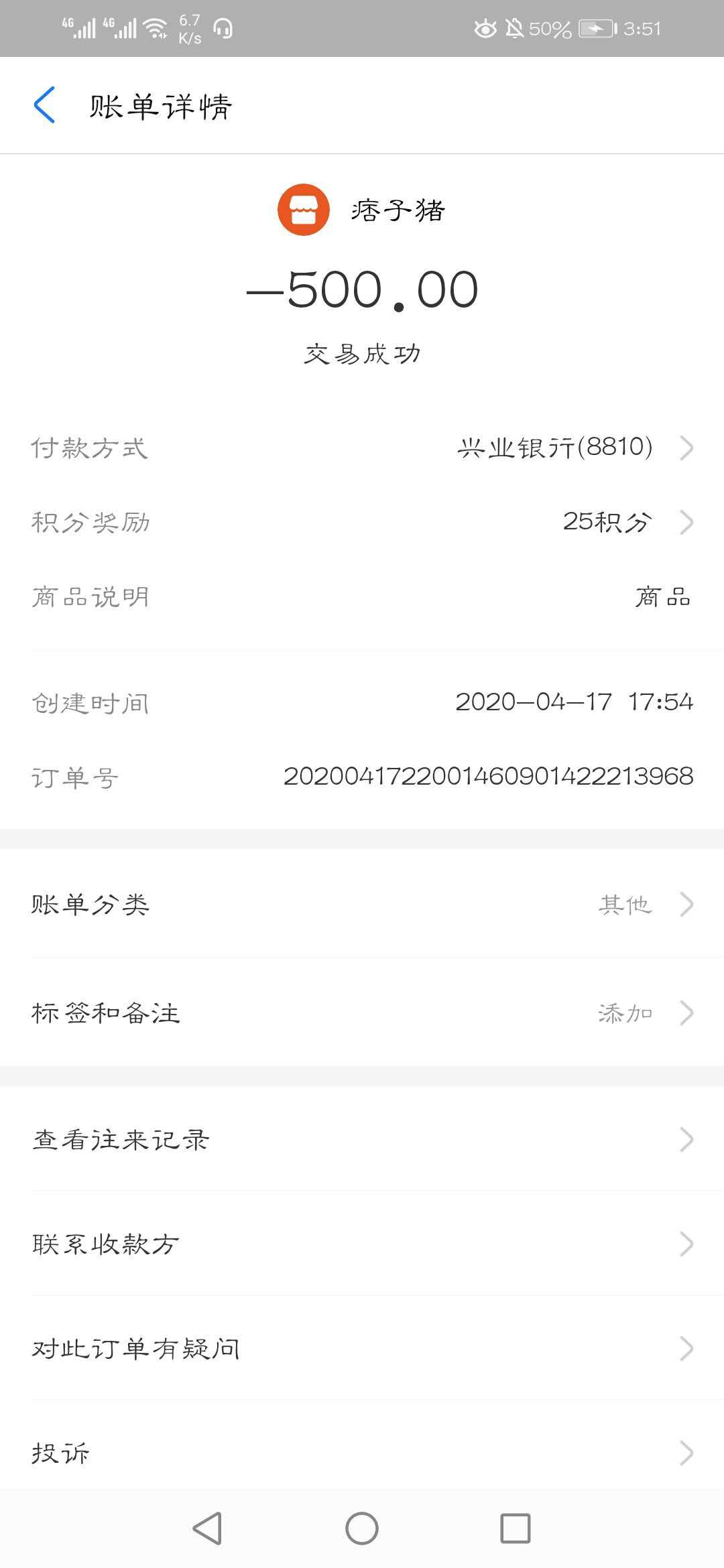Open merchant 痞子猪 store icon

click(x=304, y=210)
